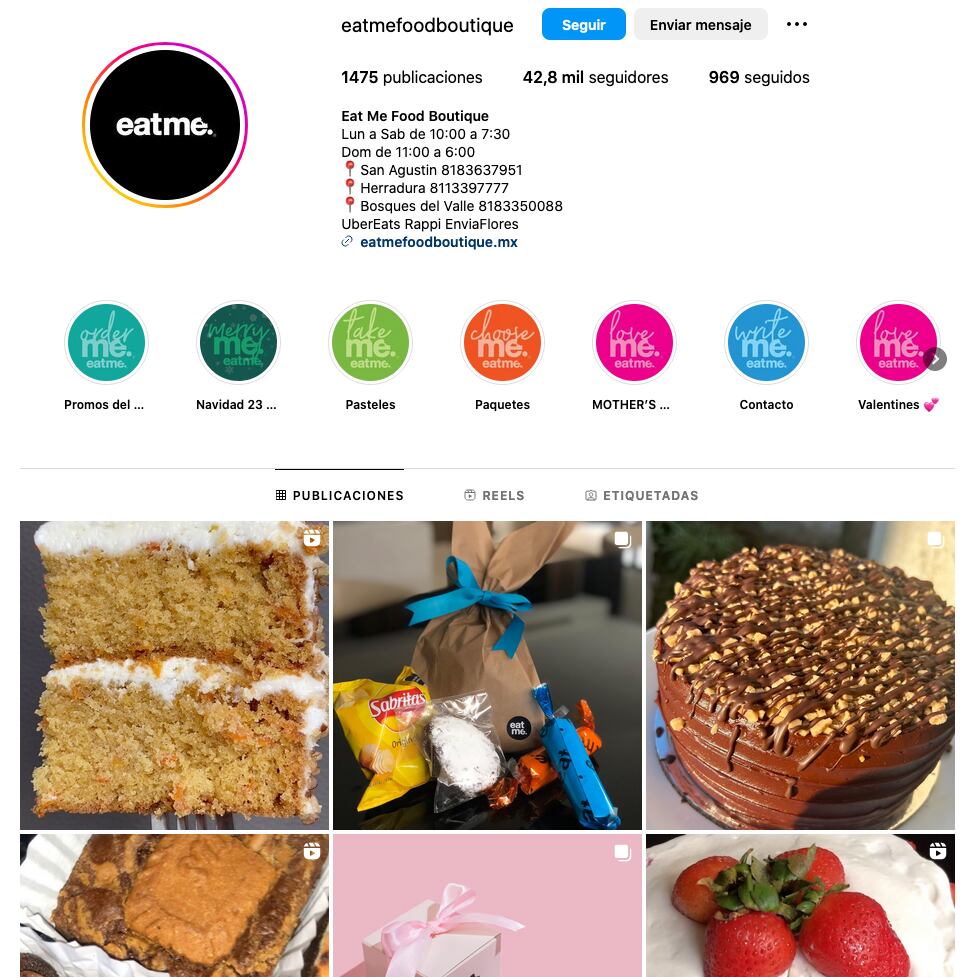
Task: Open the Contacto highlight
Action: pos(766,343)
